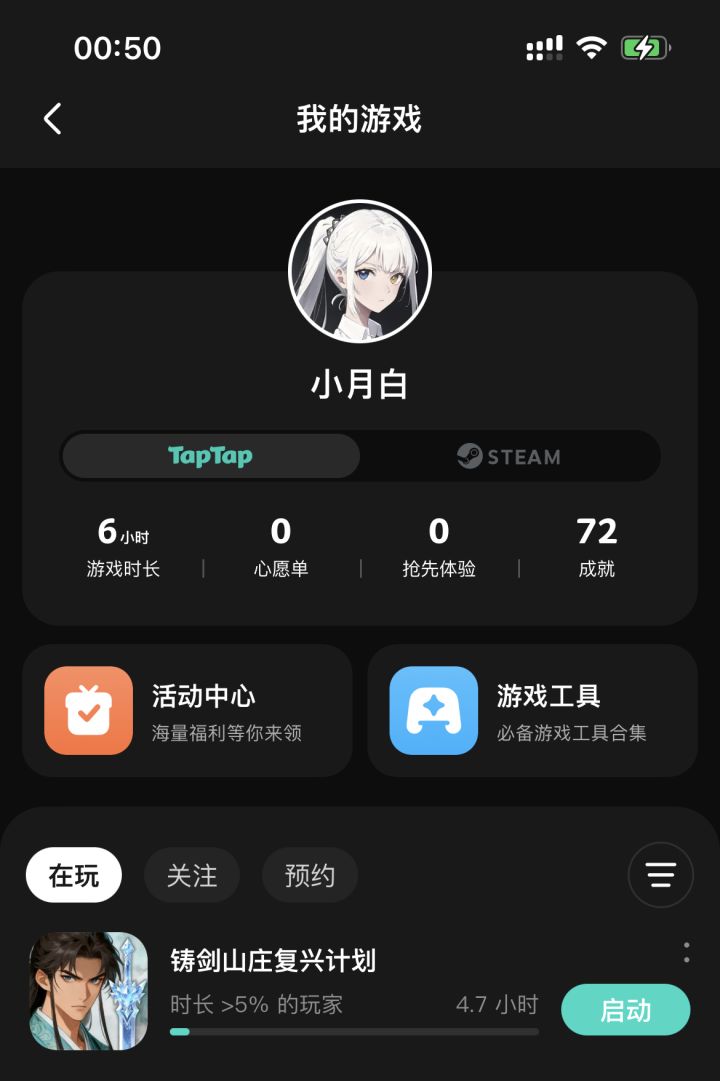Open the 活动中心 gift icon
Screen dimensions: 720x1081
point(88,710)
